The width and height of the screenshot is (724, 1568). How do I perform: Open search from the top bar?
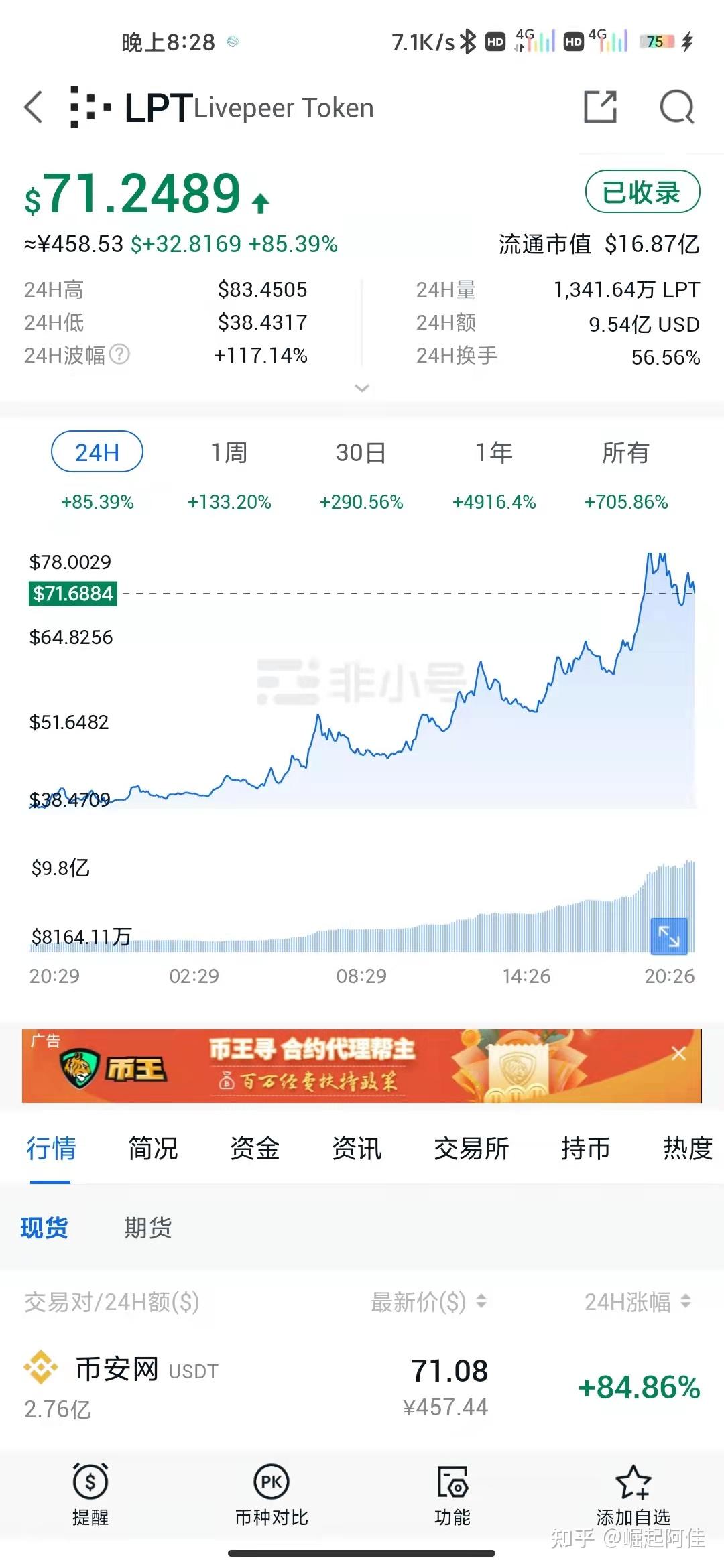(677, 107)
